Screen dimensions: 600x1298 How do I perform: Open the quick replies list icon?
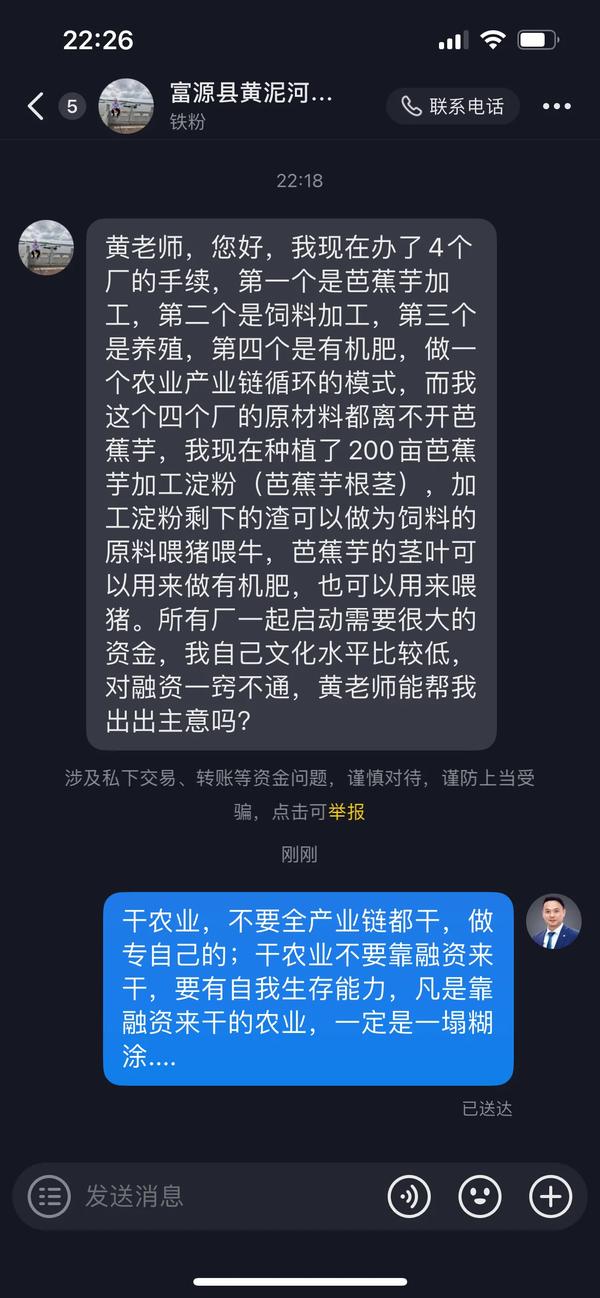pyautogui.click(x=49, y=1196)
